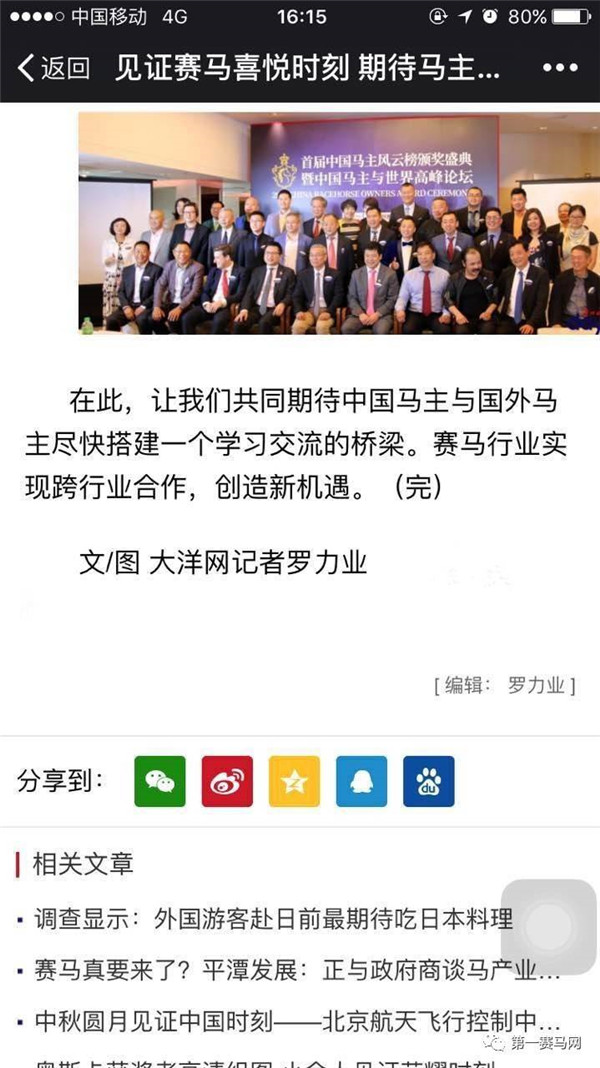Open the three-dot overflow menu

(x=560, y=68)
